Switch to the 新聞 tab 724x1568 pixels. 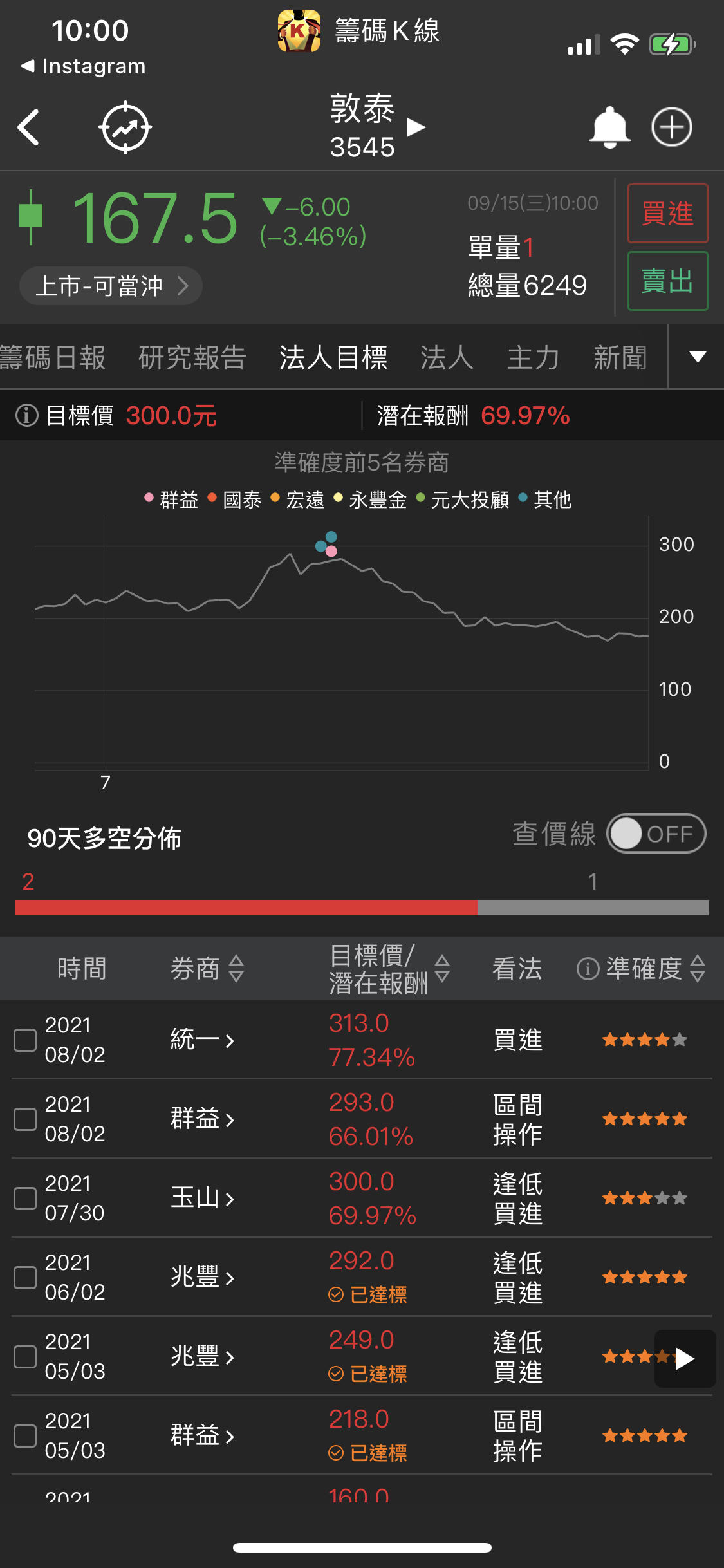pyautogui.click(x=620, y=358)
